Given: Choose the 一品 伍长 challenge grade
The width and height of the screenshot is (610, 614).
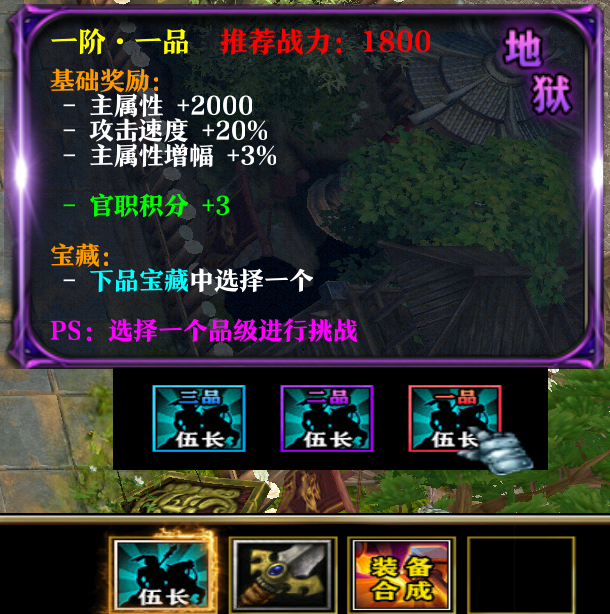Looking at the screenshot, I should pos(454,417).
